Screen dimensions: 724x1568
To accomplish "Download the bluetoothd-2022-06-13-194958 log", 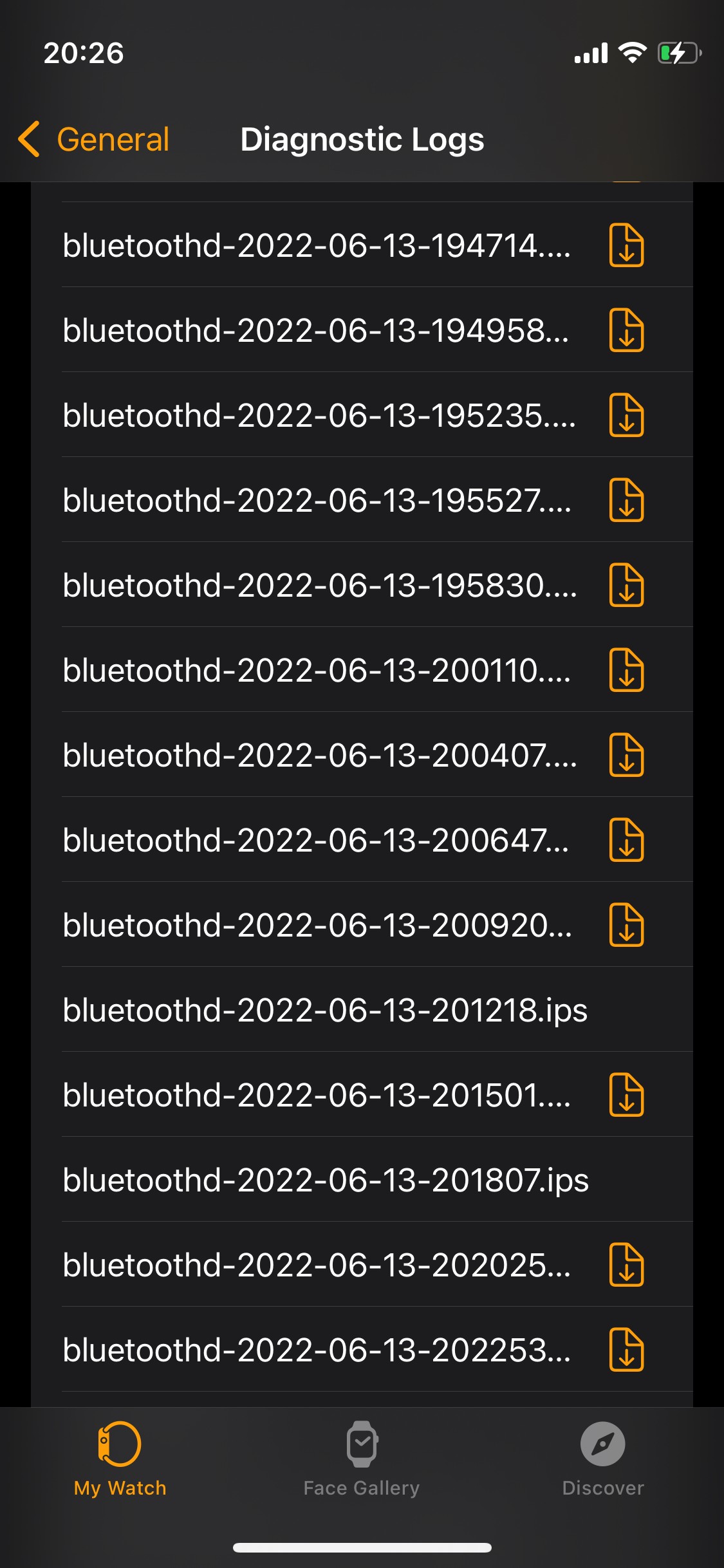I will 626,330.
